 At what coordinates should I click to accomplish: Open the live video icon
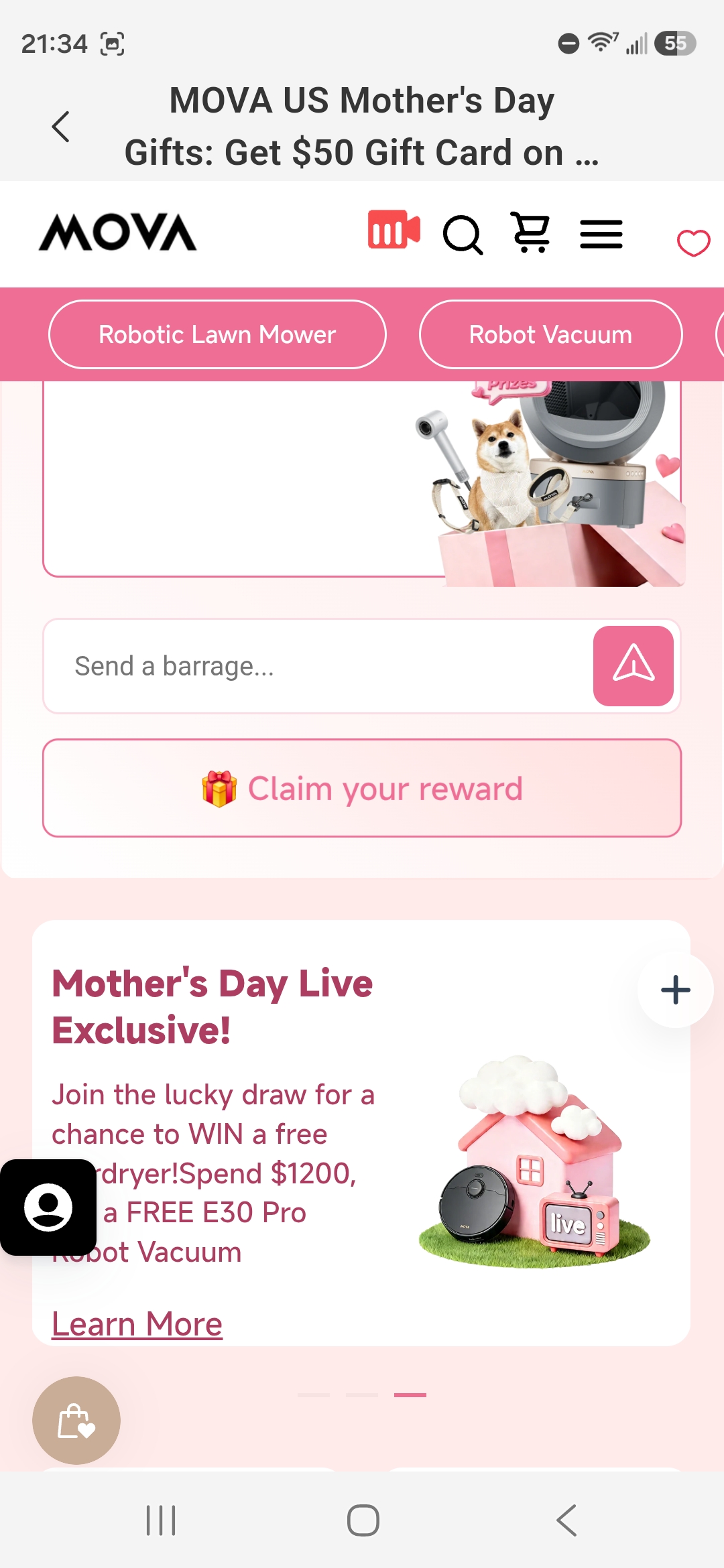[394, 229]
